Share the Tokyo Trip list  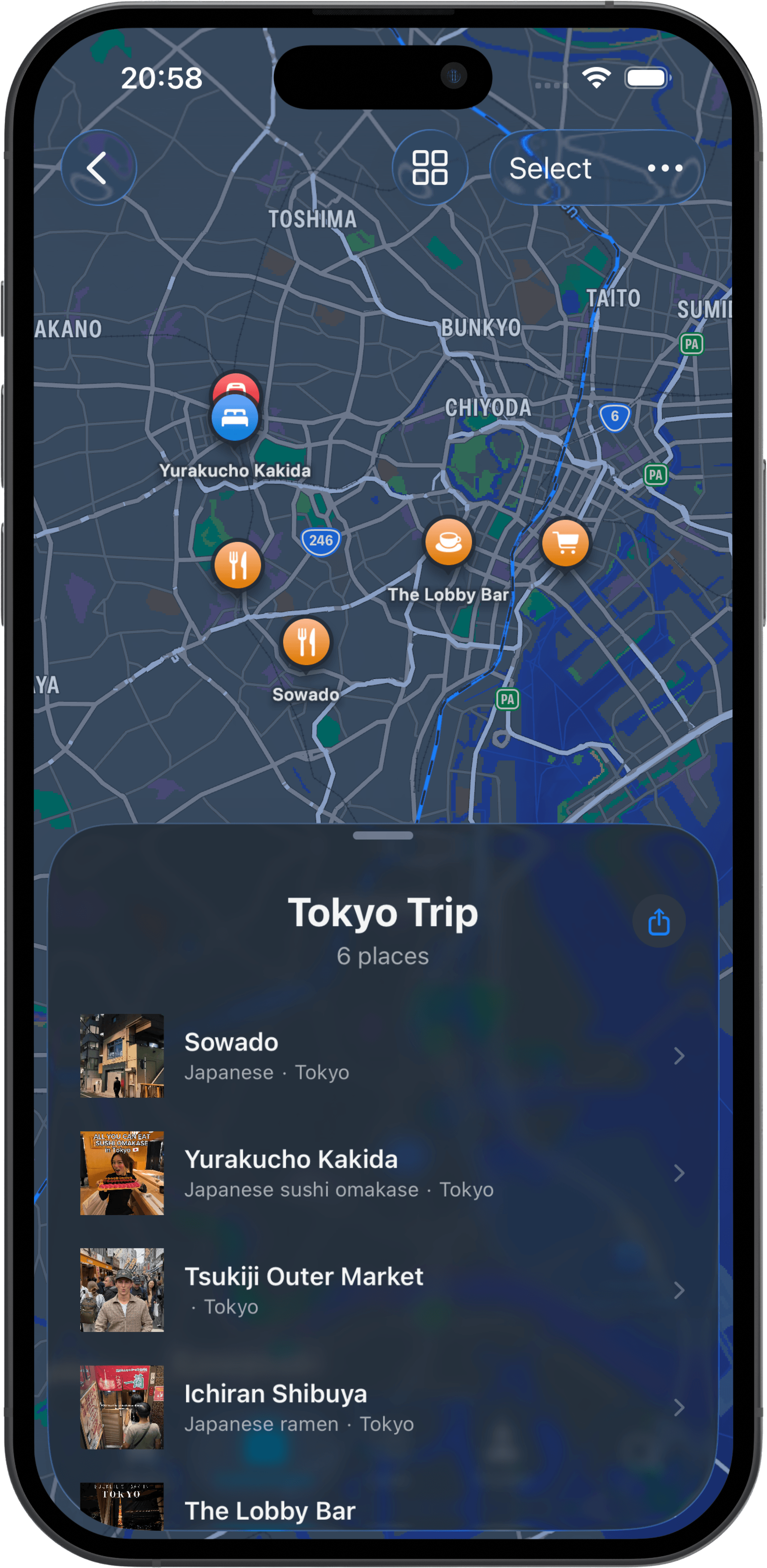coord(659,922)
